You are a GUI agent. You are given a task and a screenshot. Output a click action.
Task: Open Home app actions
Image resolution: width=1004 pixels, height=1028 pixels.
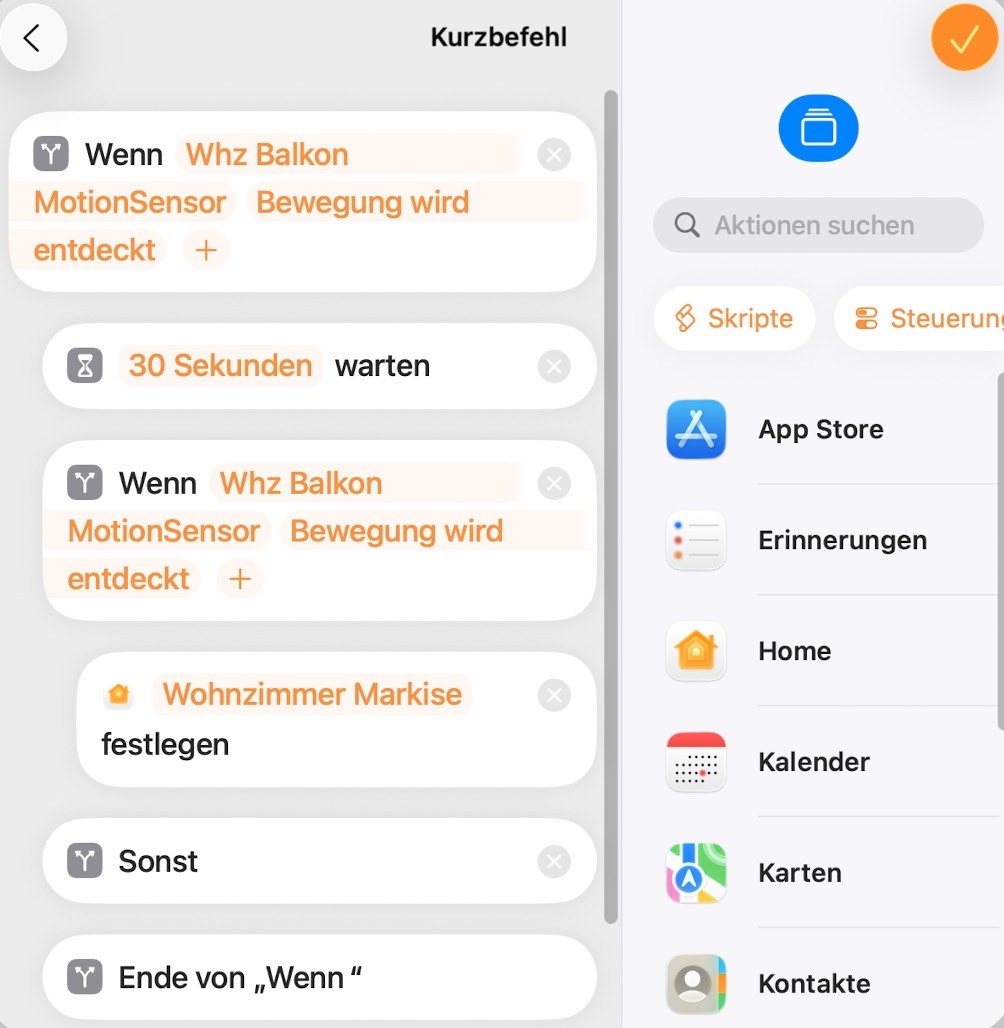pos(795,651)
